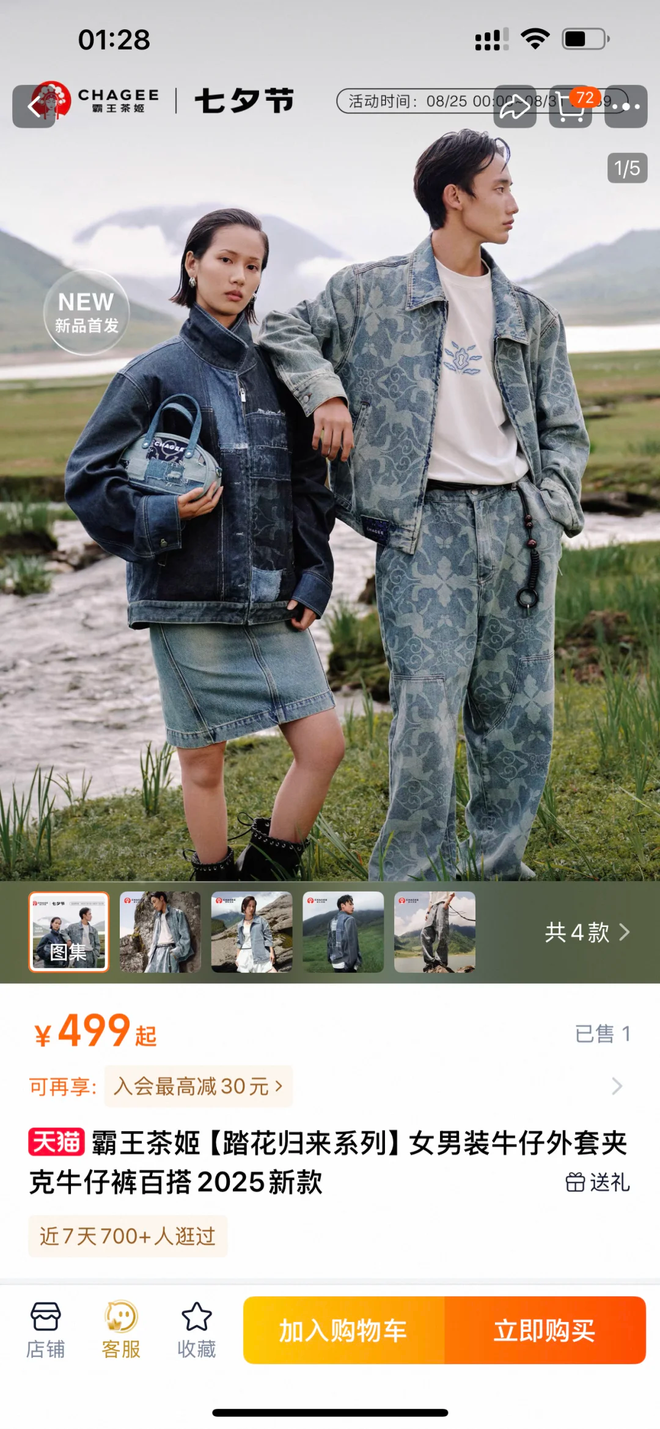The height and width of the screenshot is (1429, 660).
Task: View the fourth product thumbnail
Action: tap(343, 932)
